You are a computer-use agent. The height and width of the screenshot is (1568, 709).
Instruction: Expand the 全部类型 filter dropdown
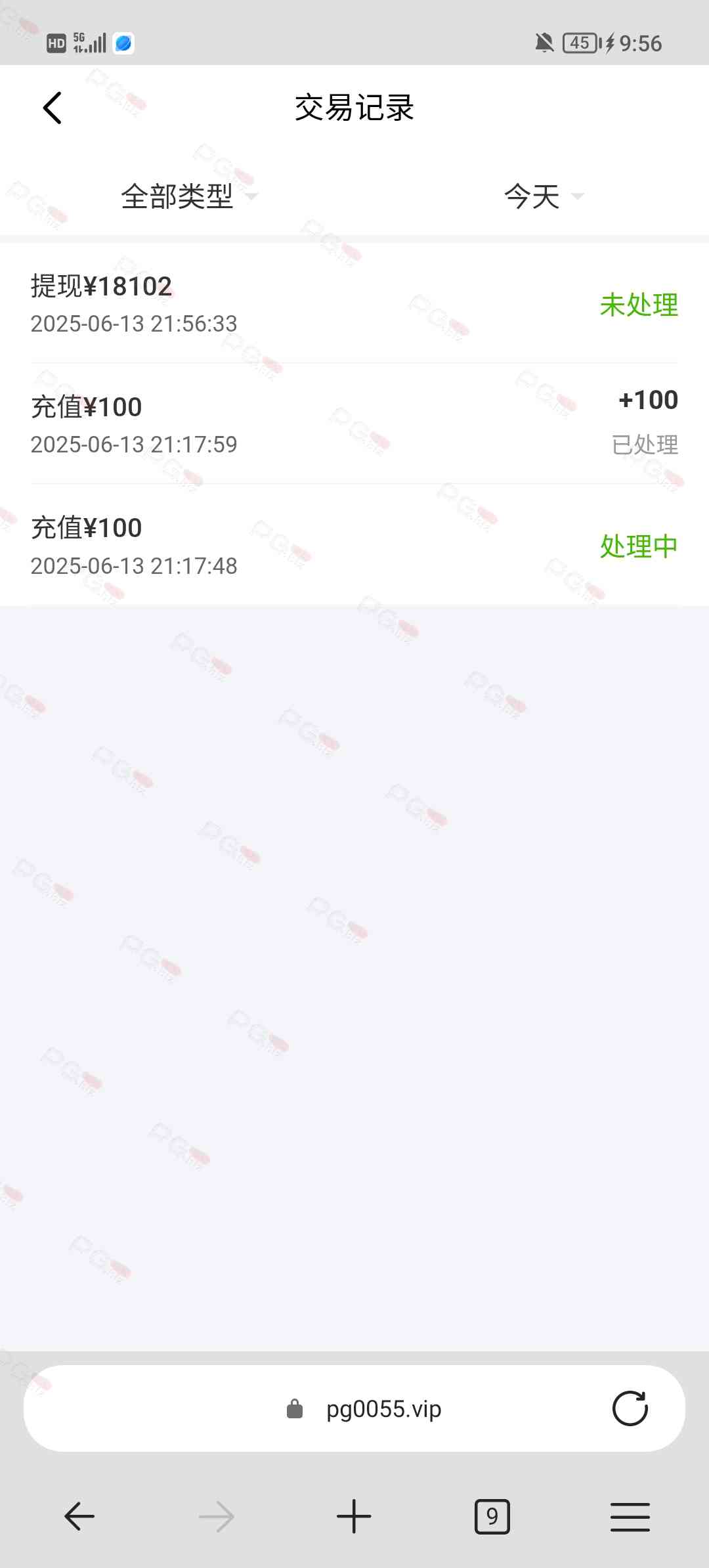pos(189,196)
